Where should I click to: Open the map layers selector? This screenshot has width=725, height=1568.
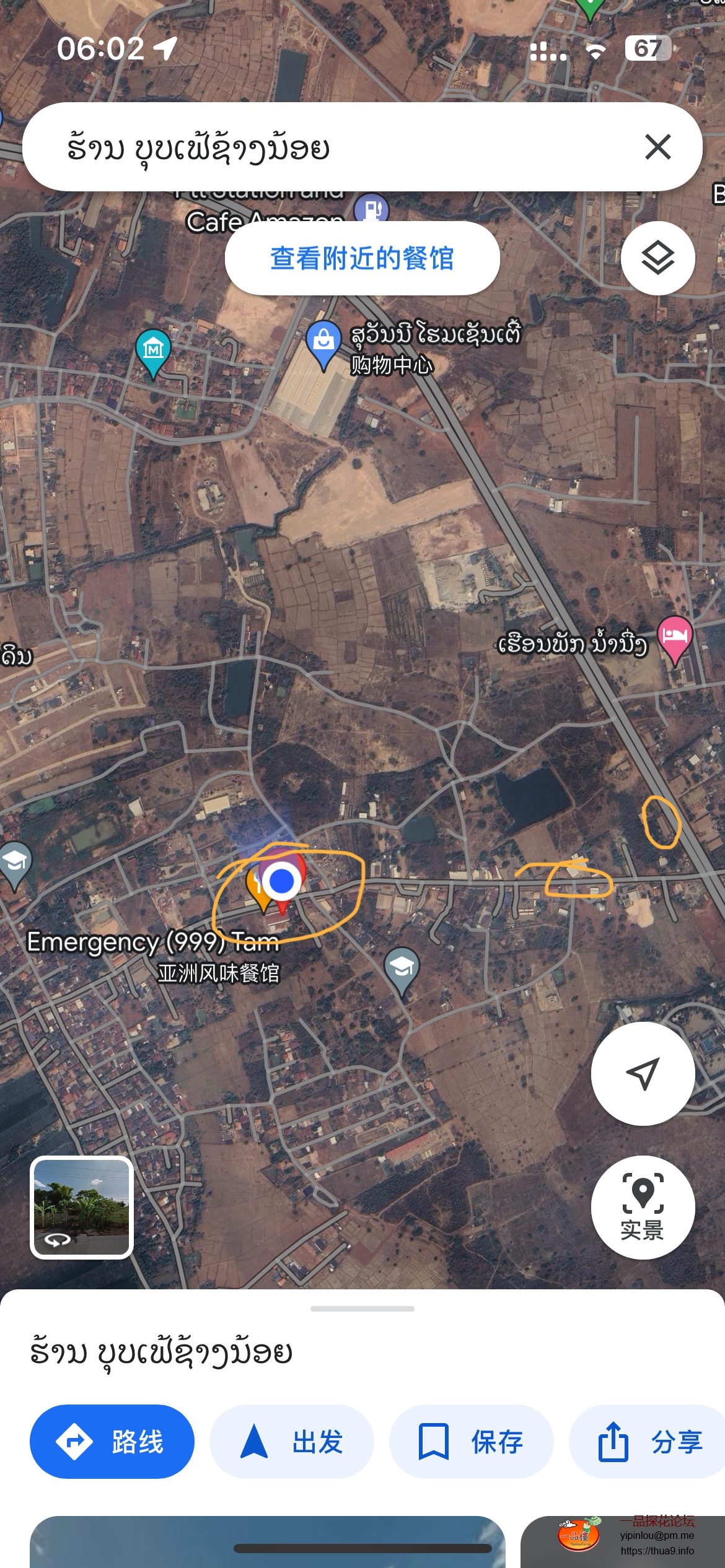pos(657,258)
